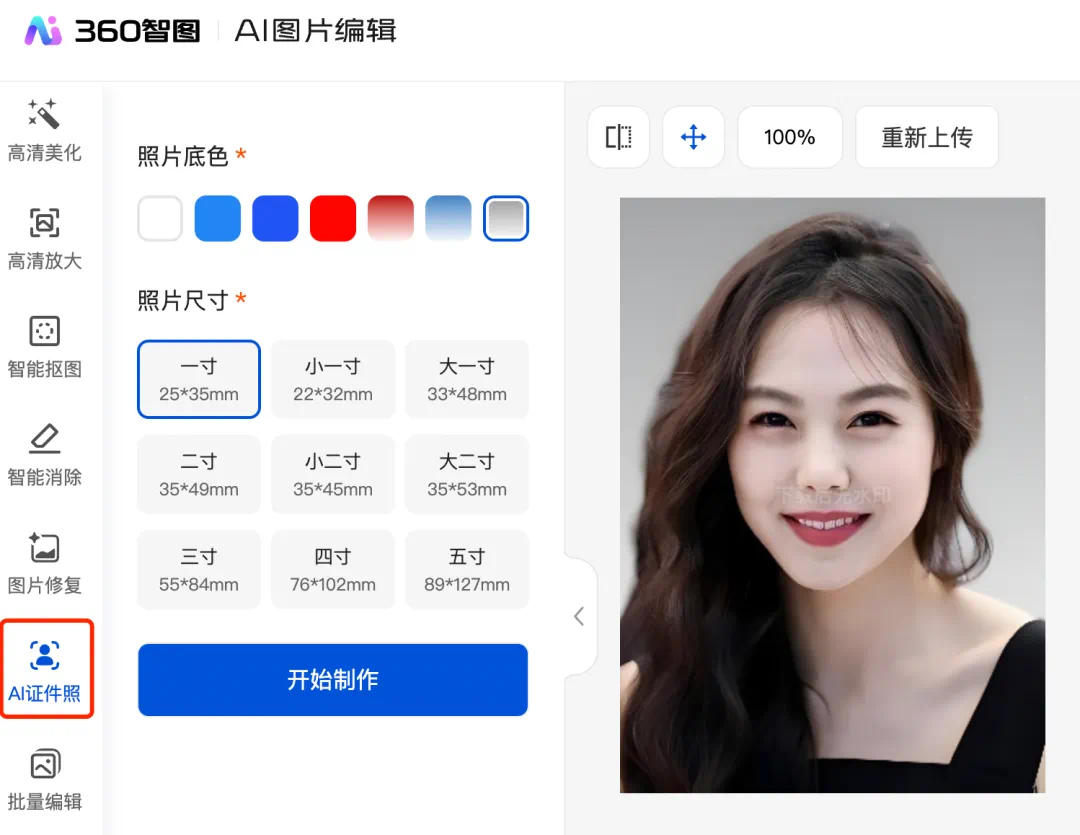
Task: Tap the 100% zoom button
Action: click(x=789, y=137)
